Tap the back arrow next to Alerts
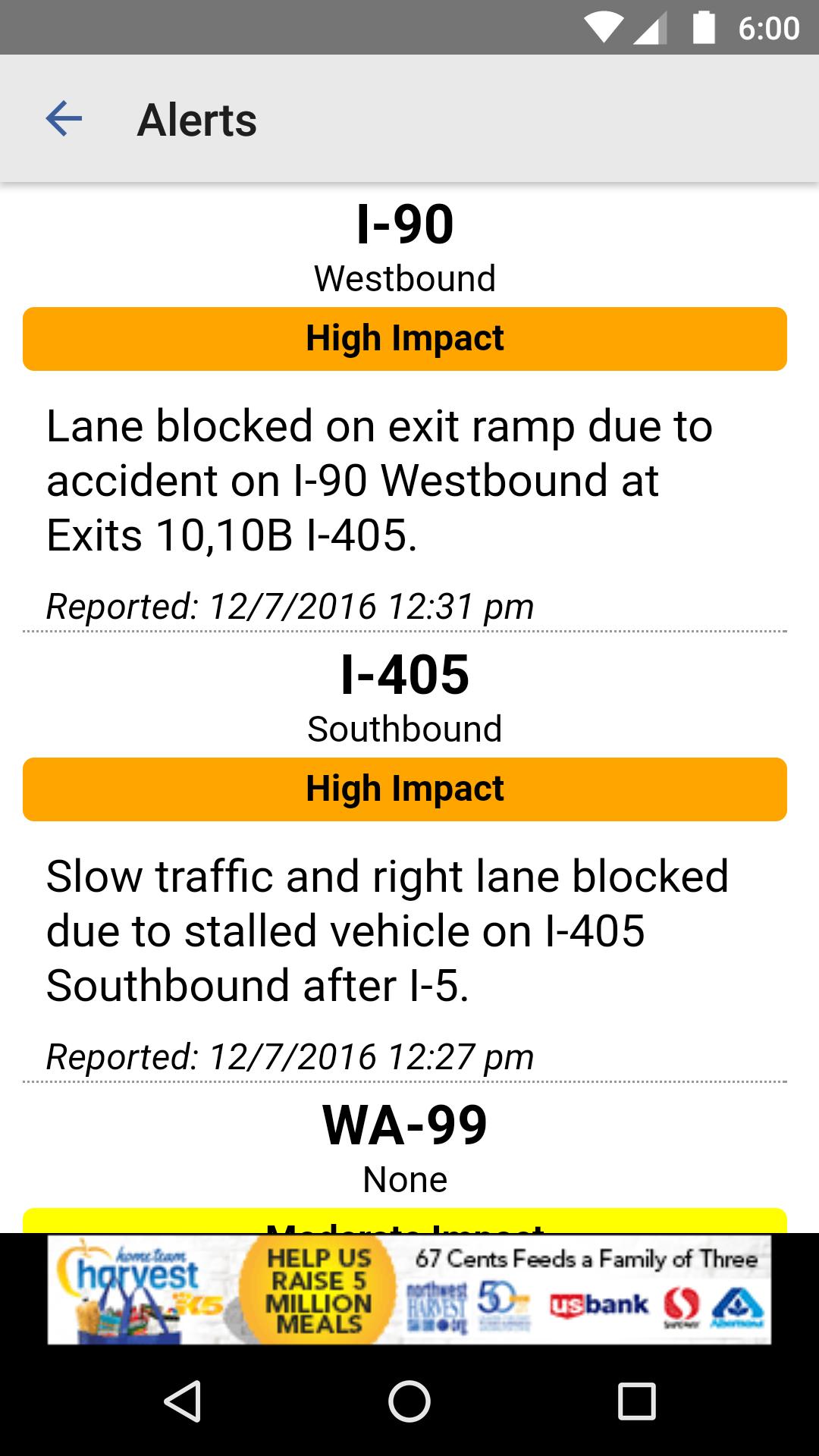 click(62, 118)
